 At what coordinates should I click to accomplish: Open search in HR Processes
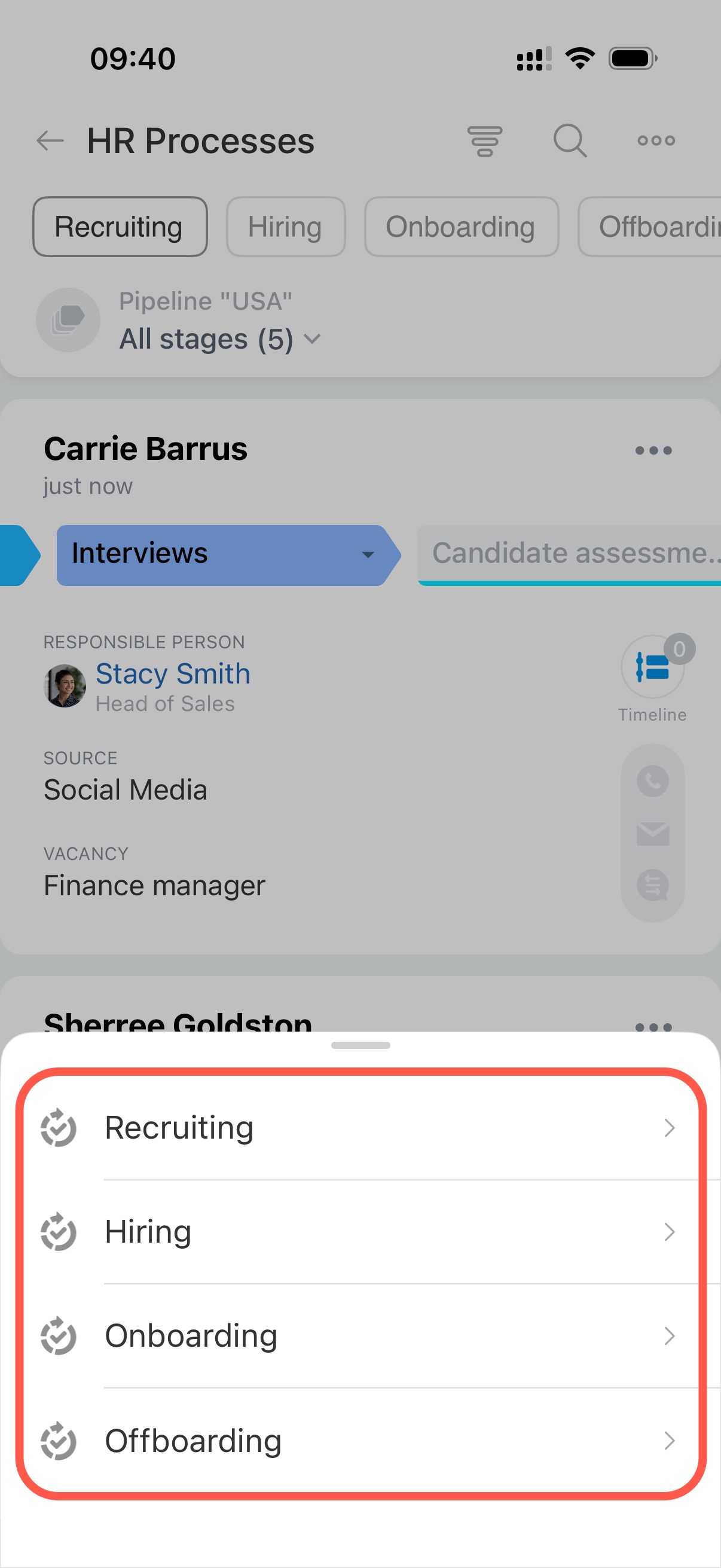pos(570,141)
